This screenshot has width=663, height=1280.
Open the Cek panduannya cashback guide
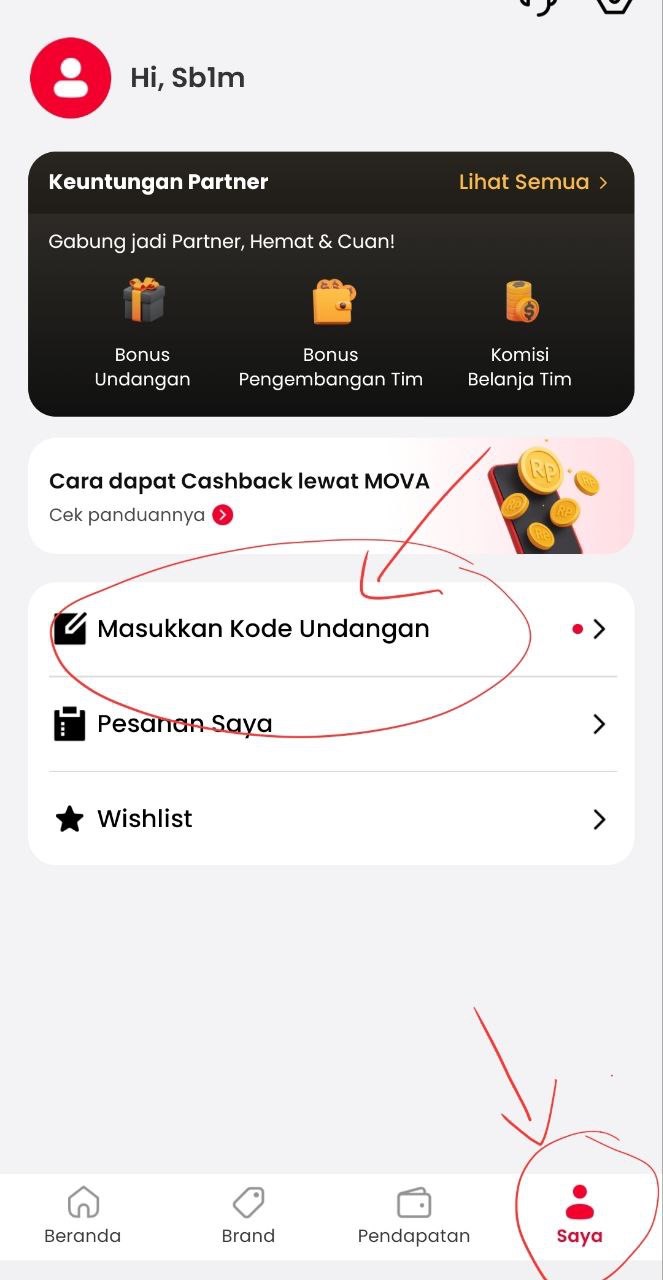pos(140,515)
